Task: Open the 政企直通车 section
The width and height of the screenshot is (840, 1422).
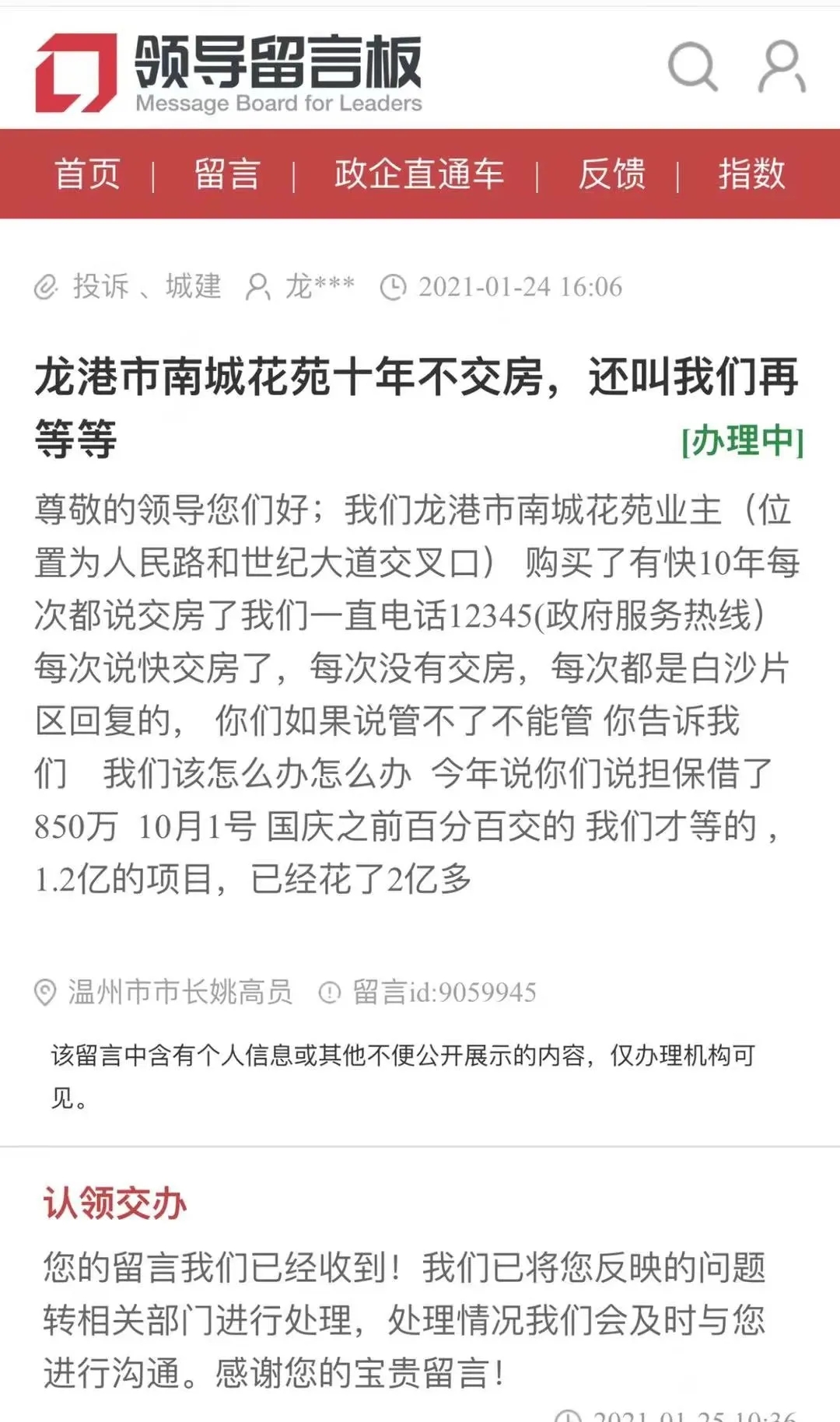Action: click(x=418, y=173)
